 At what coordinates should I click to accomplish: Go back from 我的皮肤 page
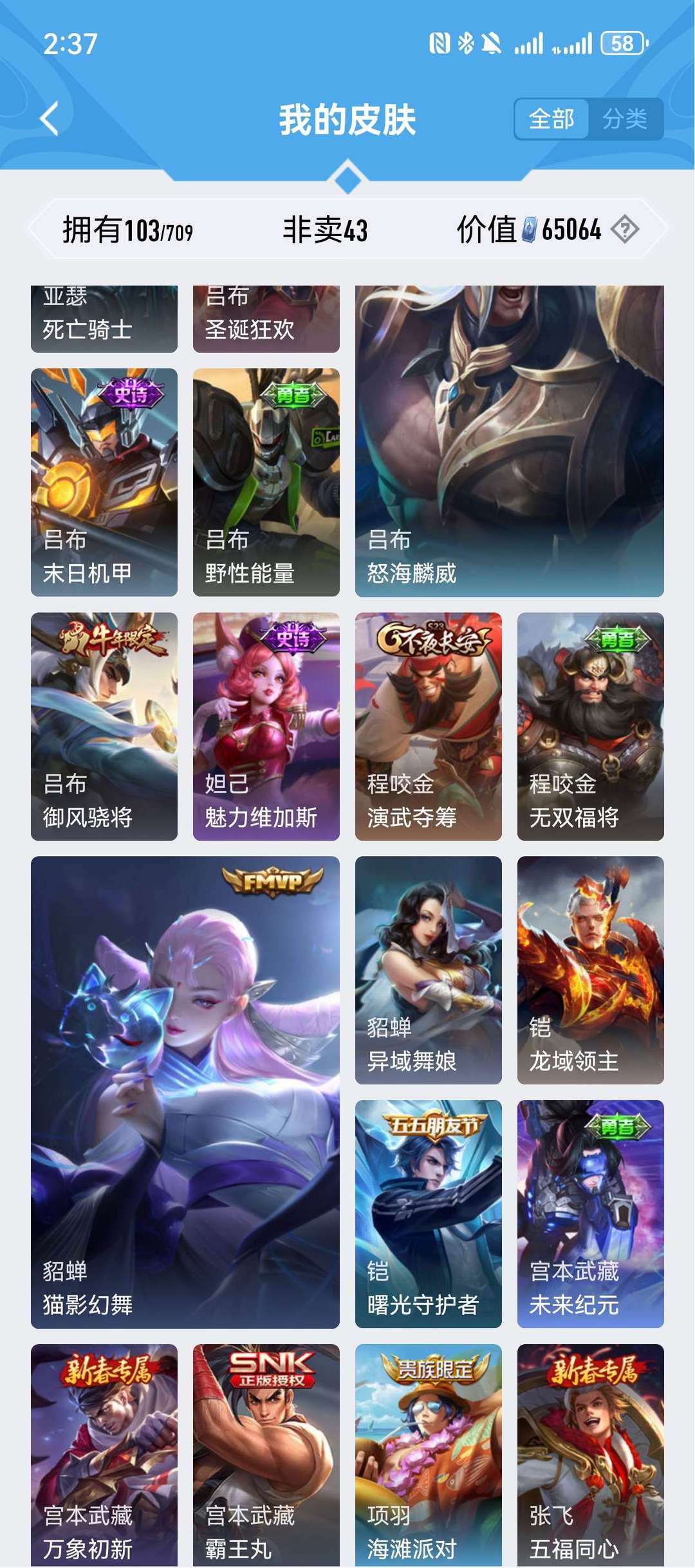pos(50,118)
